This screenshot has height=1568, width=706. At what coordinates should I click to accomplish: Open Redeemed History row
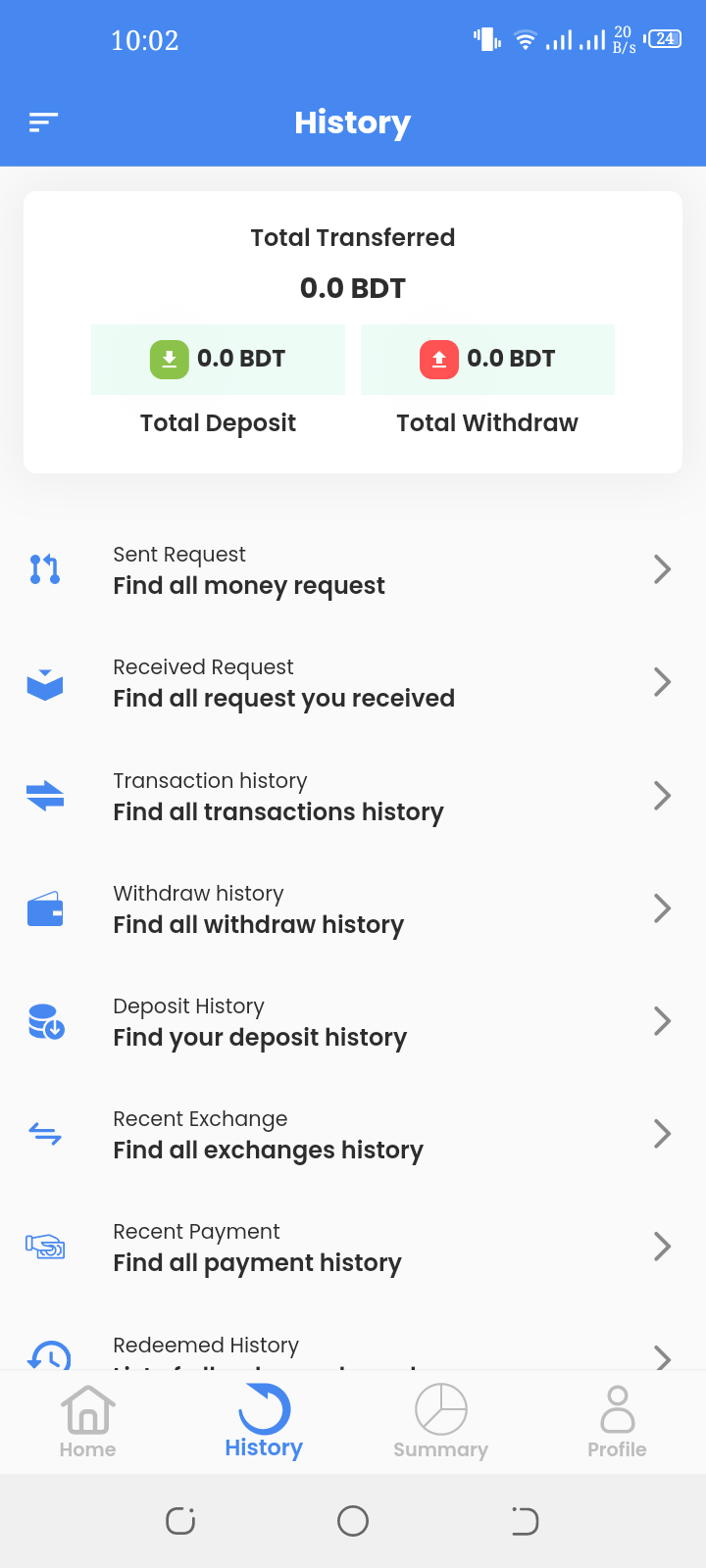point(353,1350)
